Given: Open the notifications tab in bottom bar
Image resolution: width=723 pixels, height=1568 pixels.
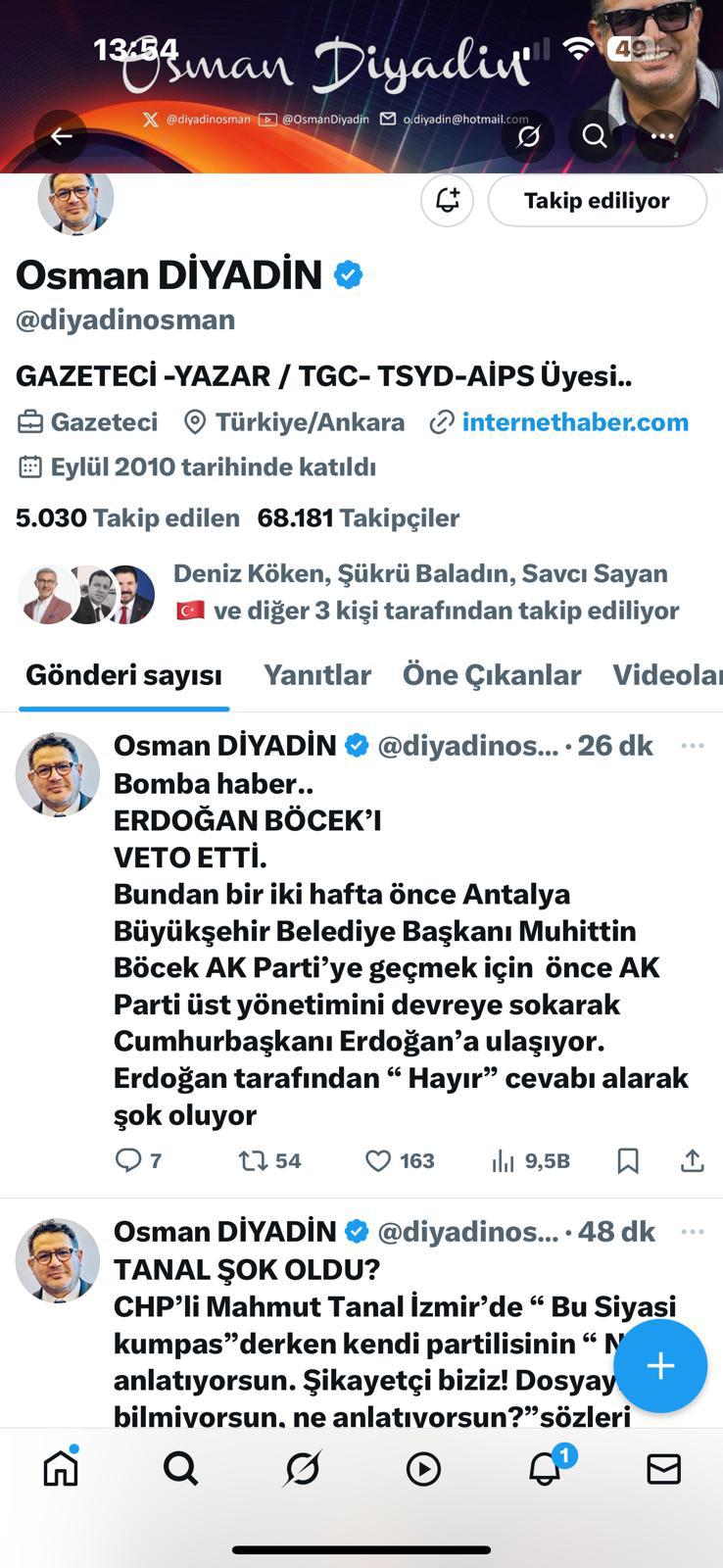Looking at the screenshot, I should pos(545,1468).
